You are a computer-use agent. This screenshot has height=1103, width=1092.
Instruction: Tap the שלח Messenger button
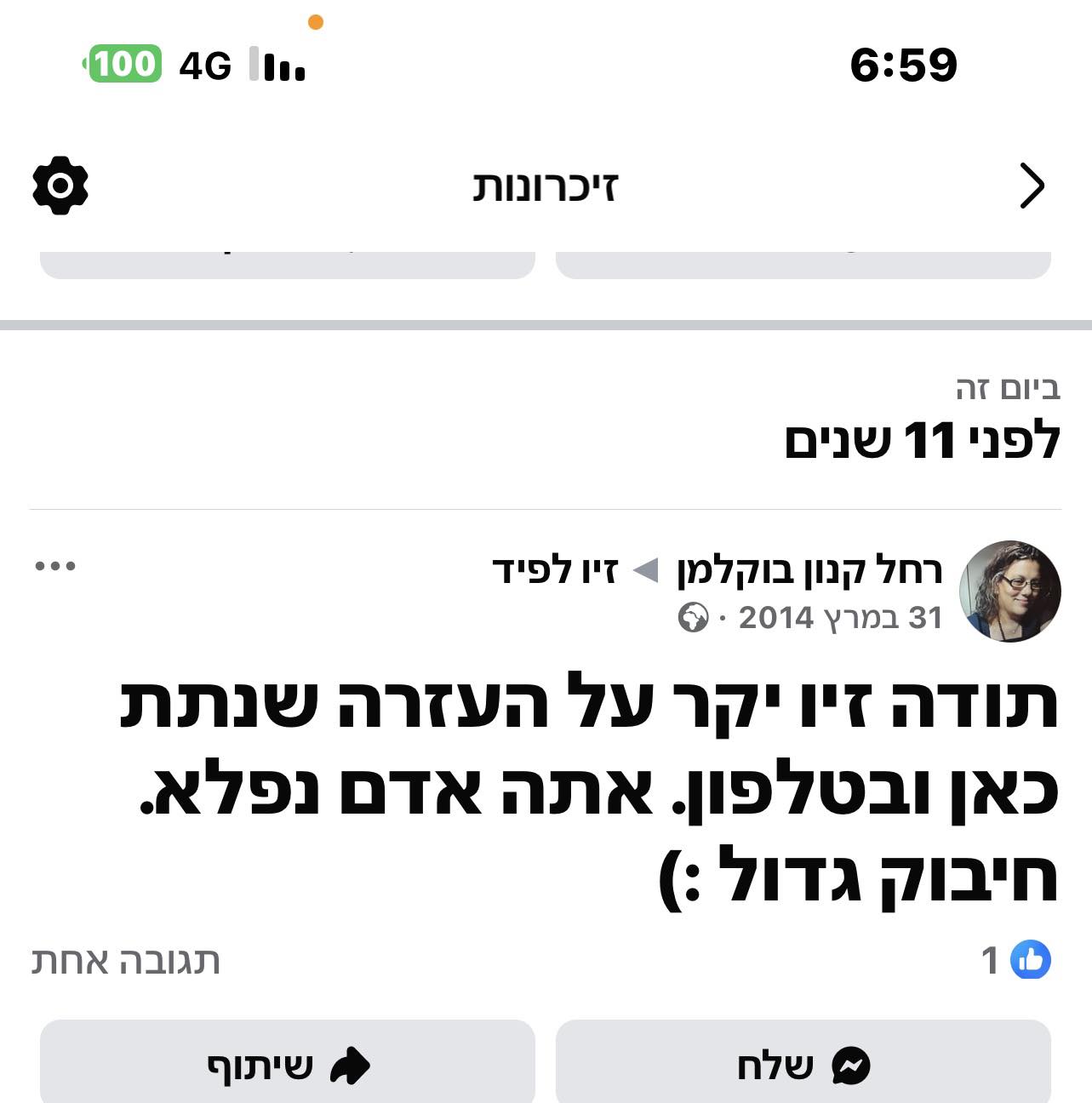[803, 1065]
